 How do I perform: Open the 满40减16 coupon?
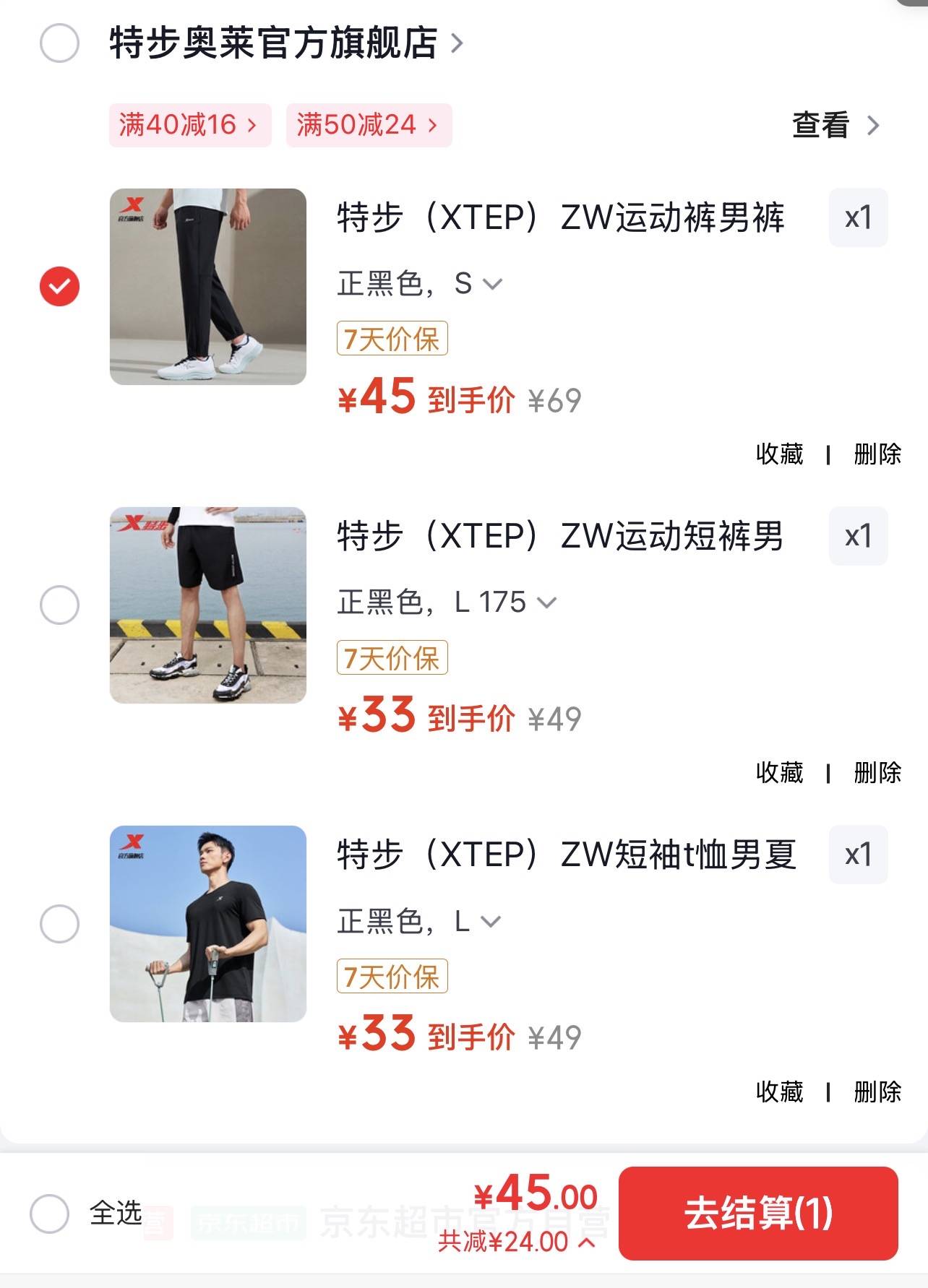coord(189,125)
